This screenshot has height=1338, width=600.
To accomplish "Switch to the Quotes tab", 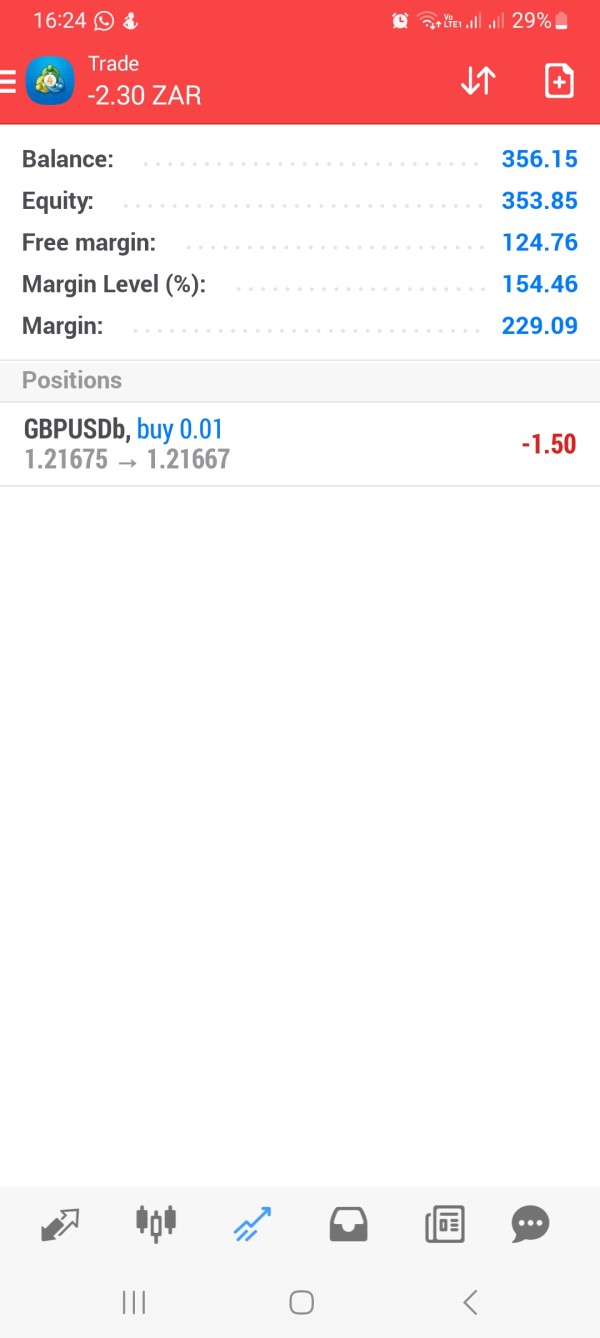I will pyautogui.click(x=60, y=1223).
